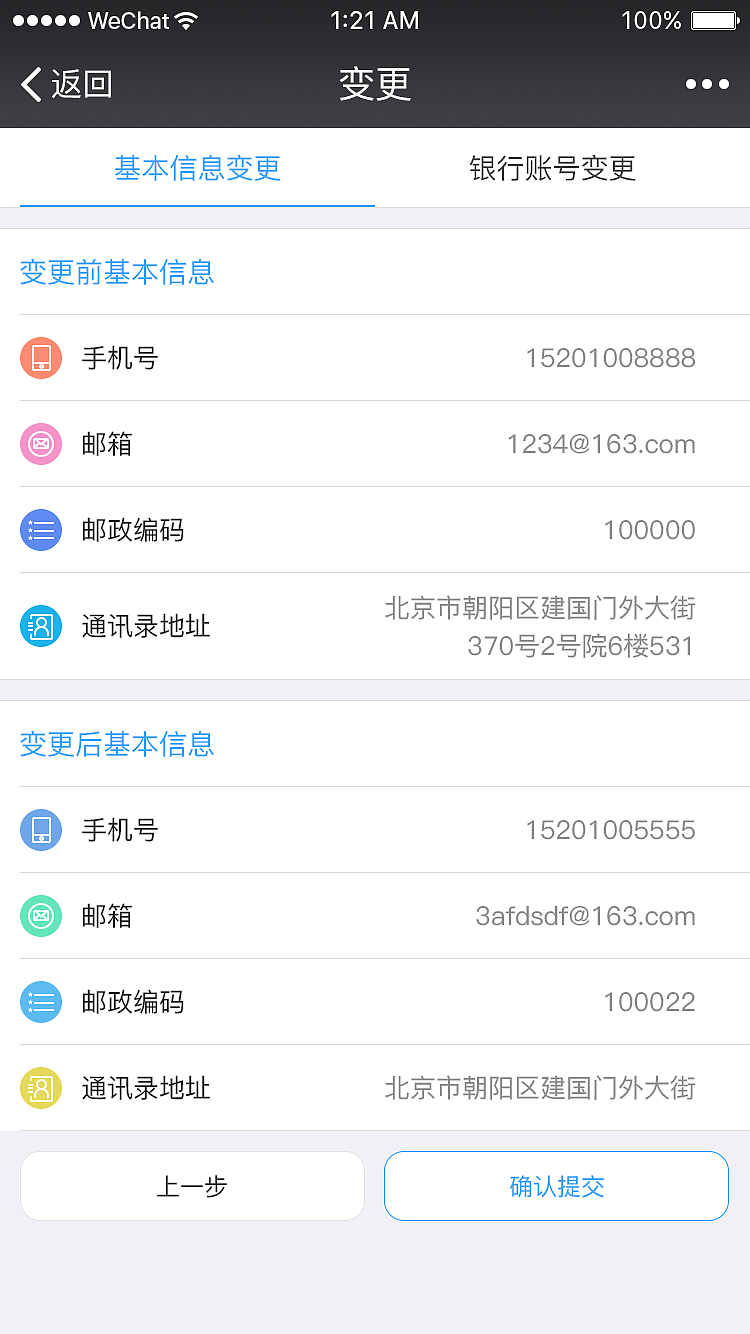This screenshot has width=750, height=1334.
Task: Click the back chevron next to 返回
Action: [30, 84]
